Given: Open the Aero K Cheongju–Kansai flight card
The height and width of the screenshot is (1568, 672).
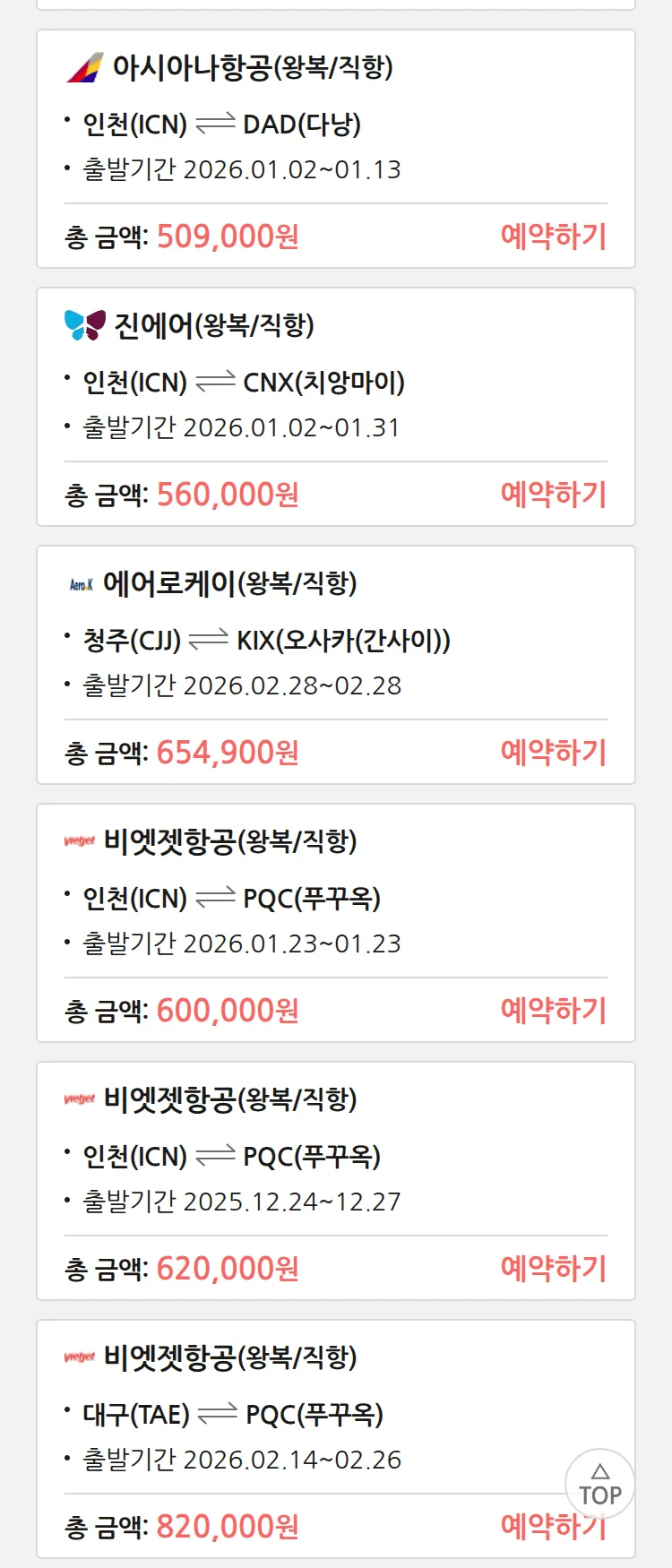Looking at the screenshot, I should tap(335, 642).
